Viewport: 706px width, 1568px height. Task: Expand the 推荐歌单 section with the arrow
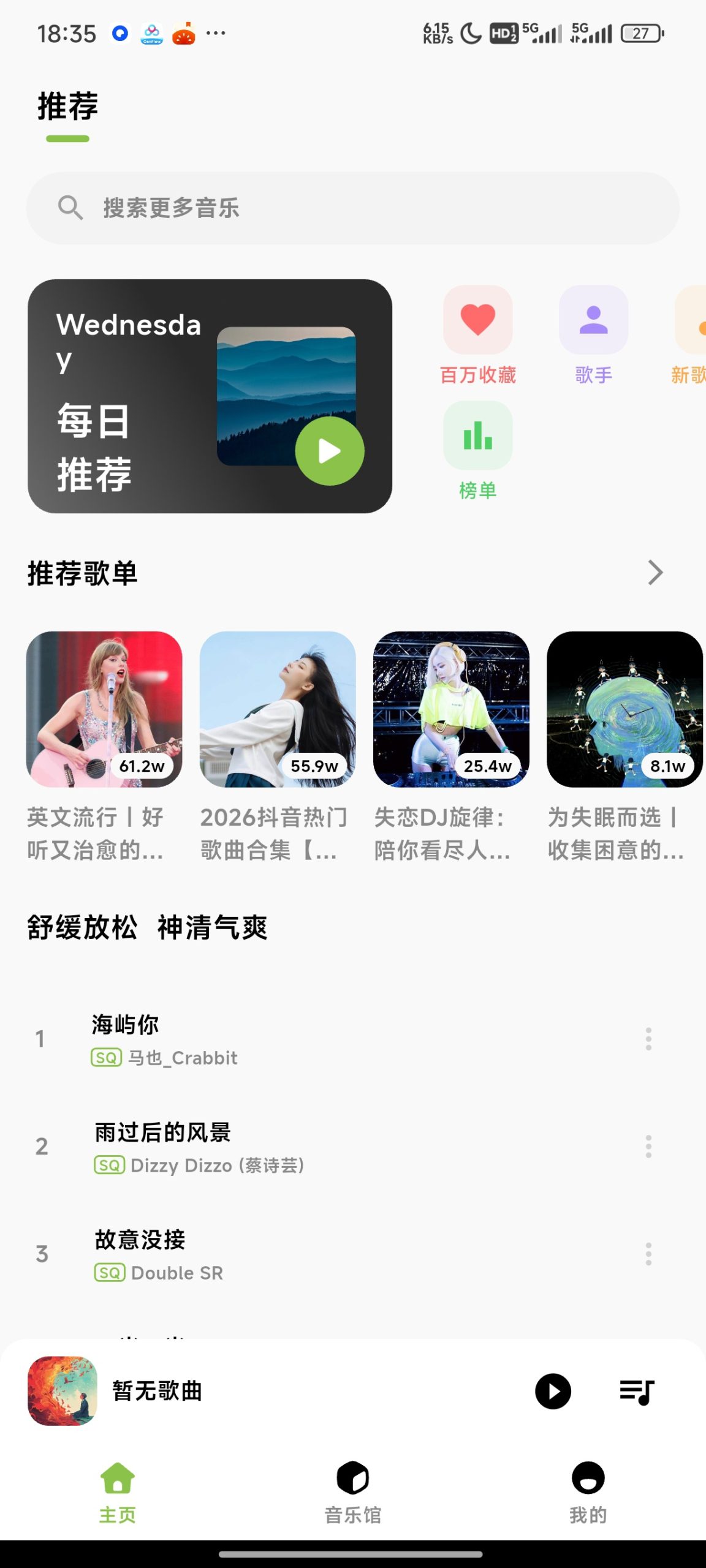point(655,573)
